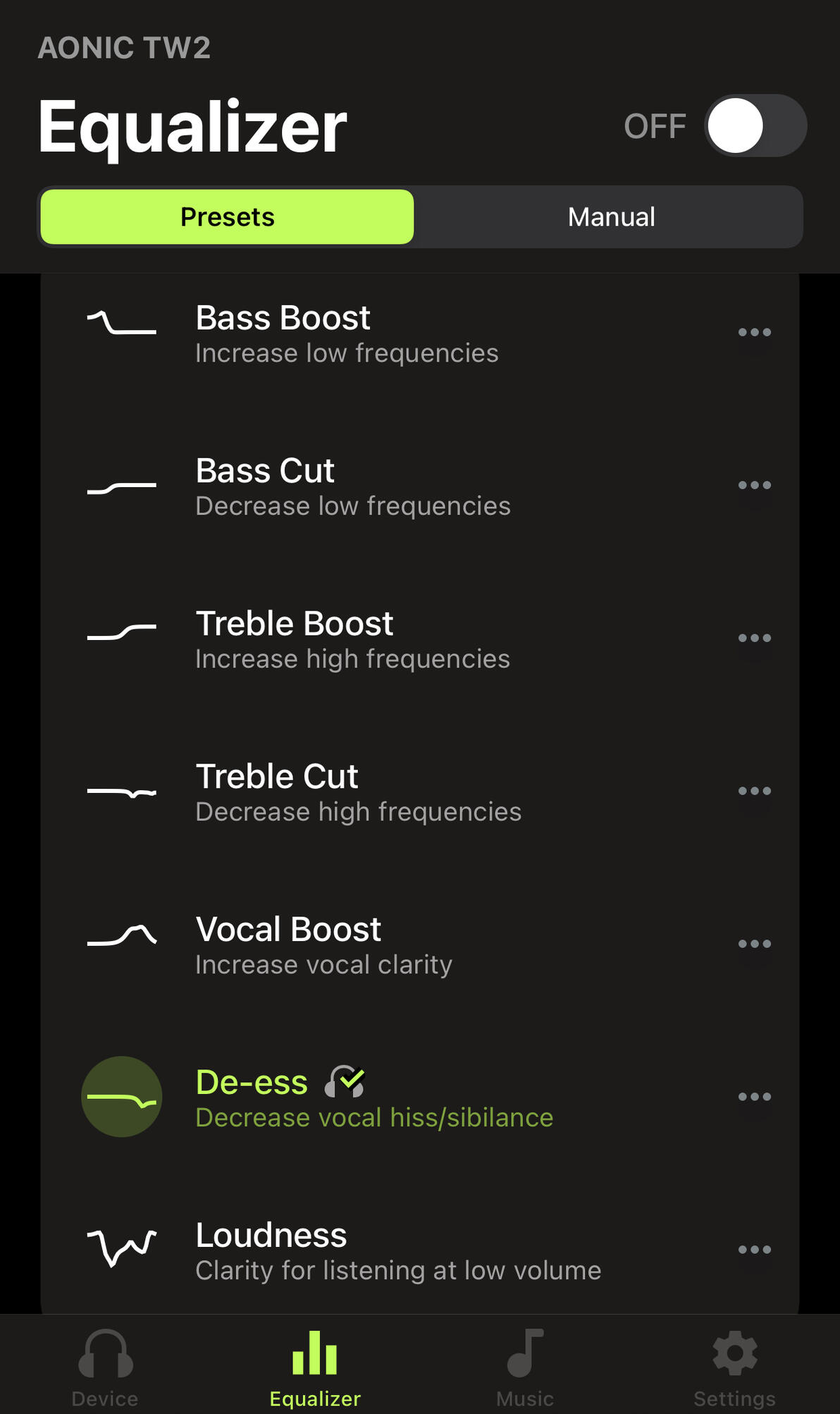Viewport: 840px width, 1414px height.
Task: Choose the Bass Boost preset
Action: click(420, 333)
